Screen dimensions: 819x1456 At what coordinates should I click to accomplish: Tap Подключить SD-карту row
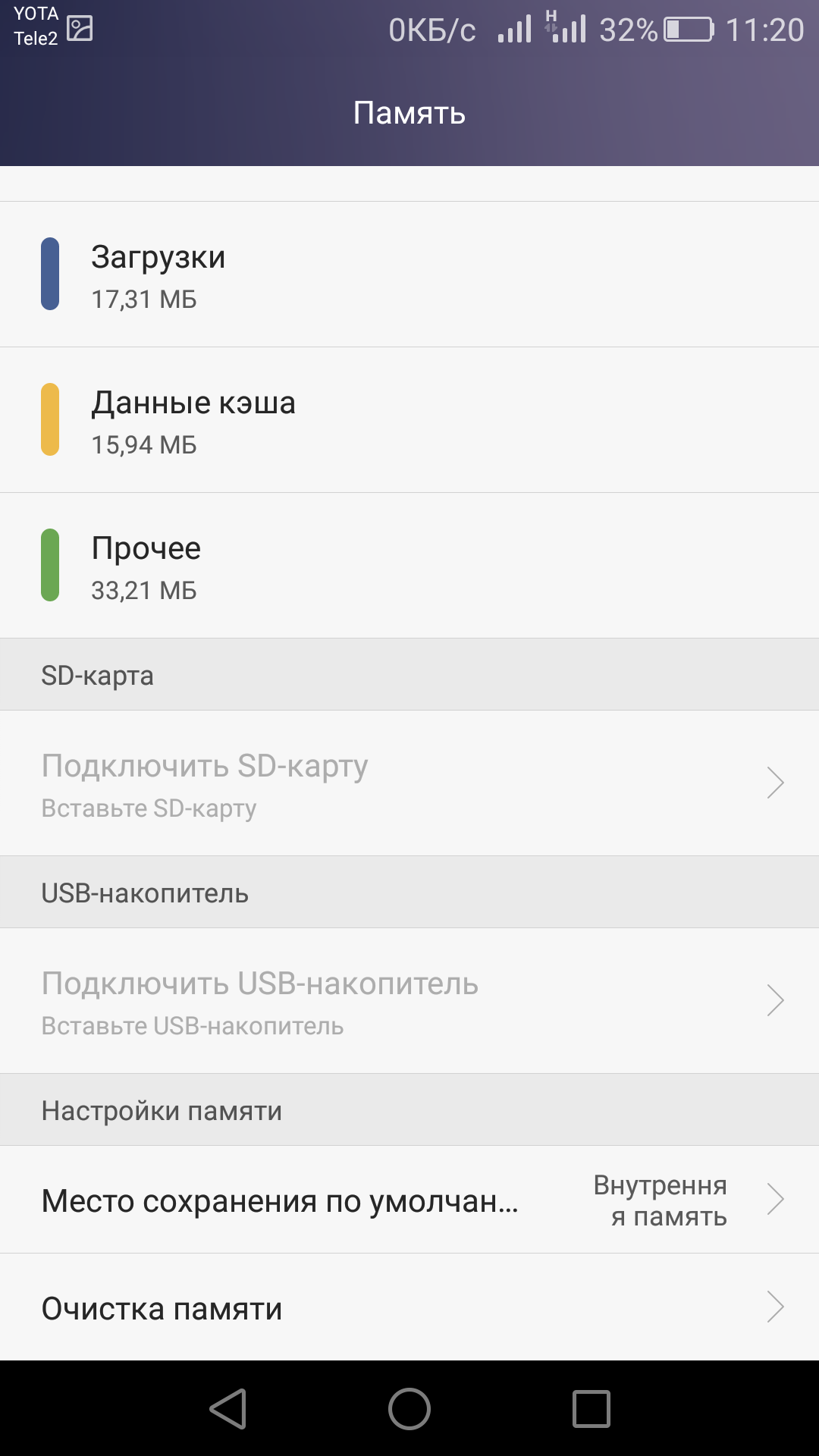[409, 783]
